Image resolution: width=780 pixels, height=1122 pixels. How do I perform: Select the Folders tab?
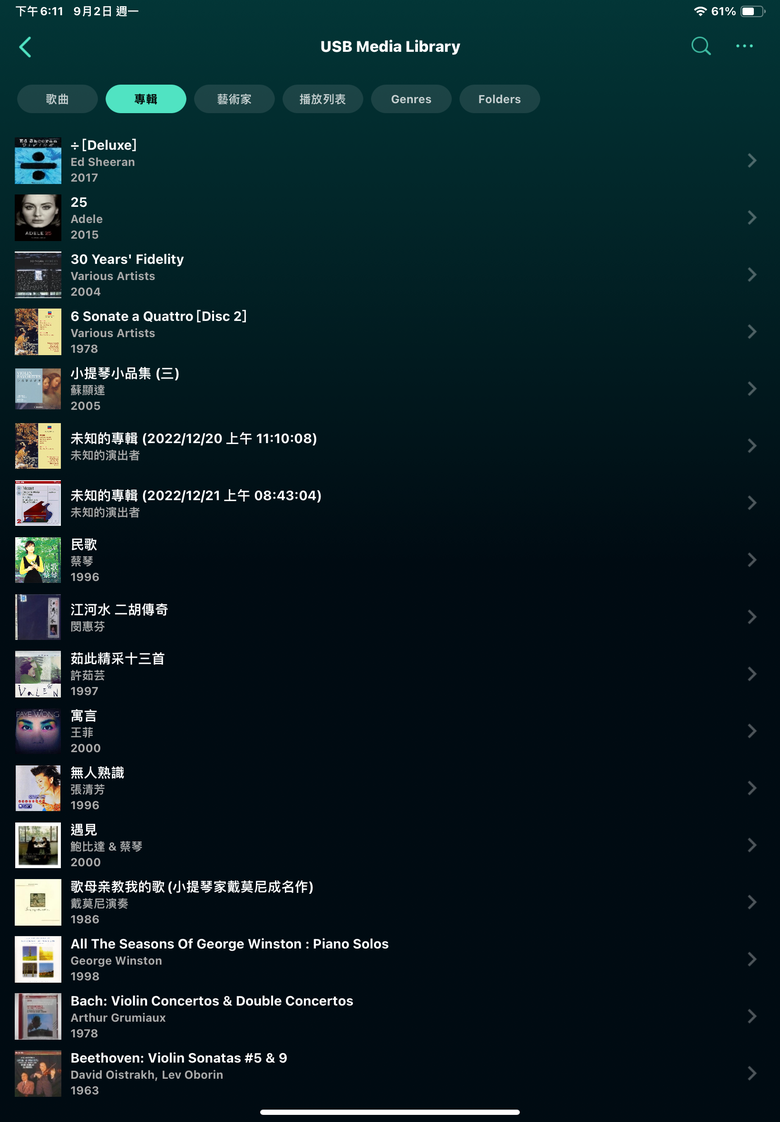[499, 99]
